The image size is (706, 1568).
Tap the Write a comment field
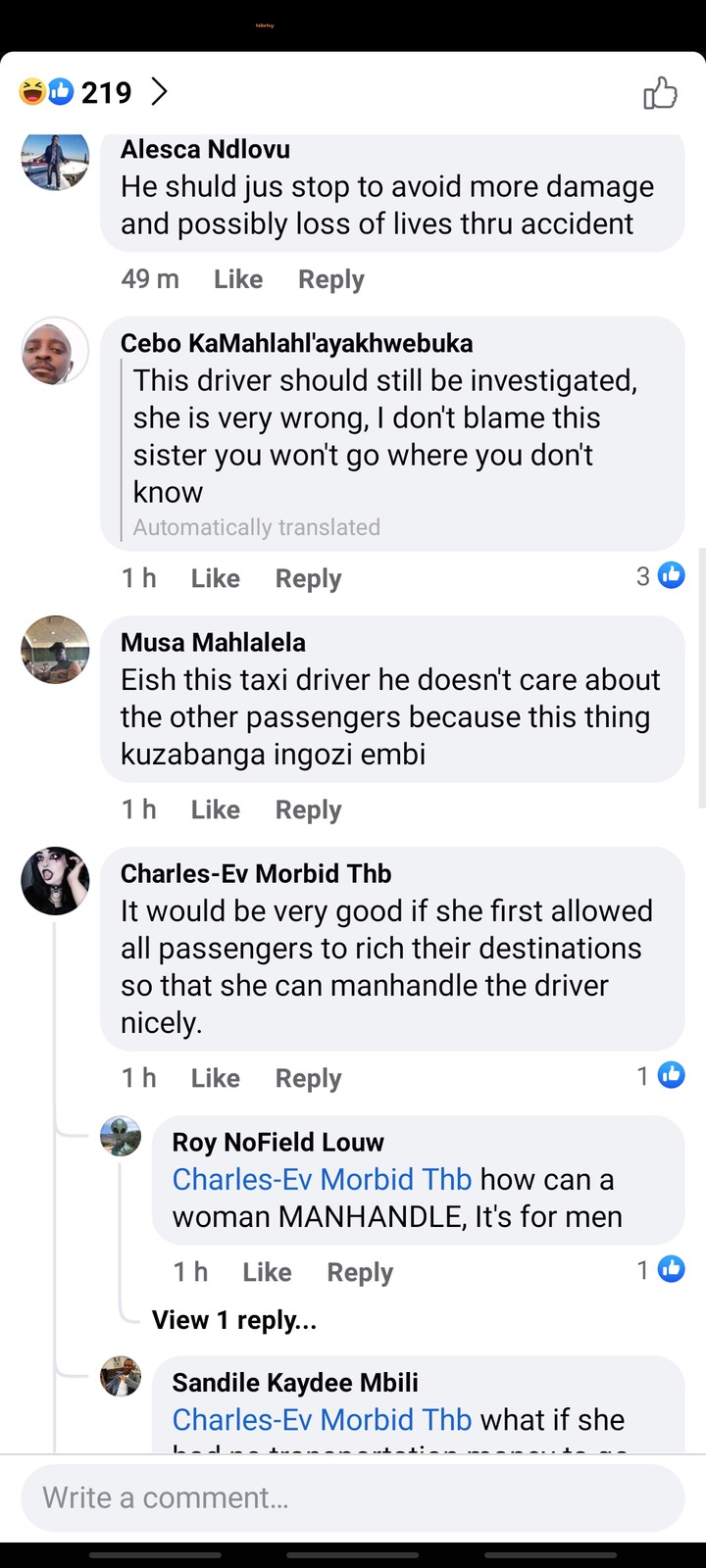[353, 1497]
